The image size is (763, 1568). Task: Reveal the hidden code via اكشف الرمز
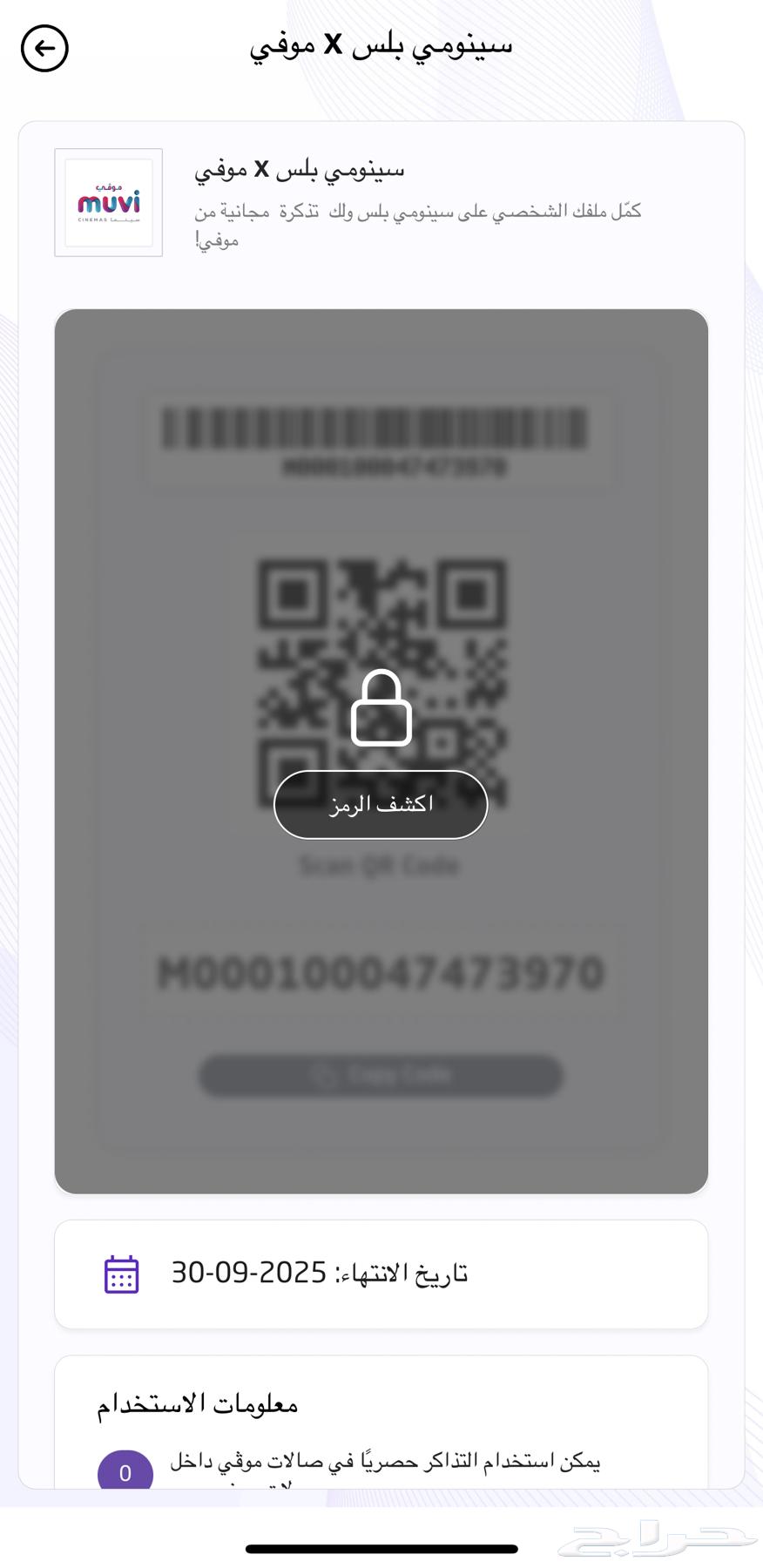tap(381, 805)
